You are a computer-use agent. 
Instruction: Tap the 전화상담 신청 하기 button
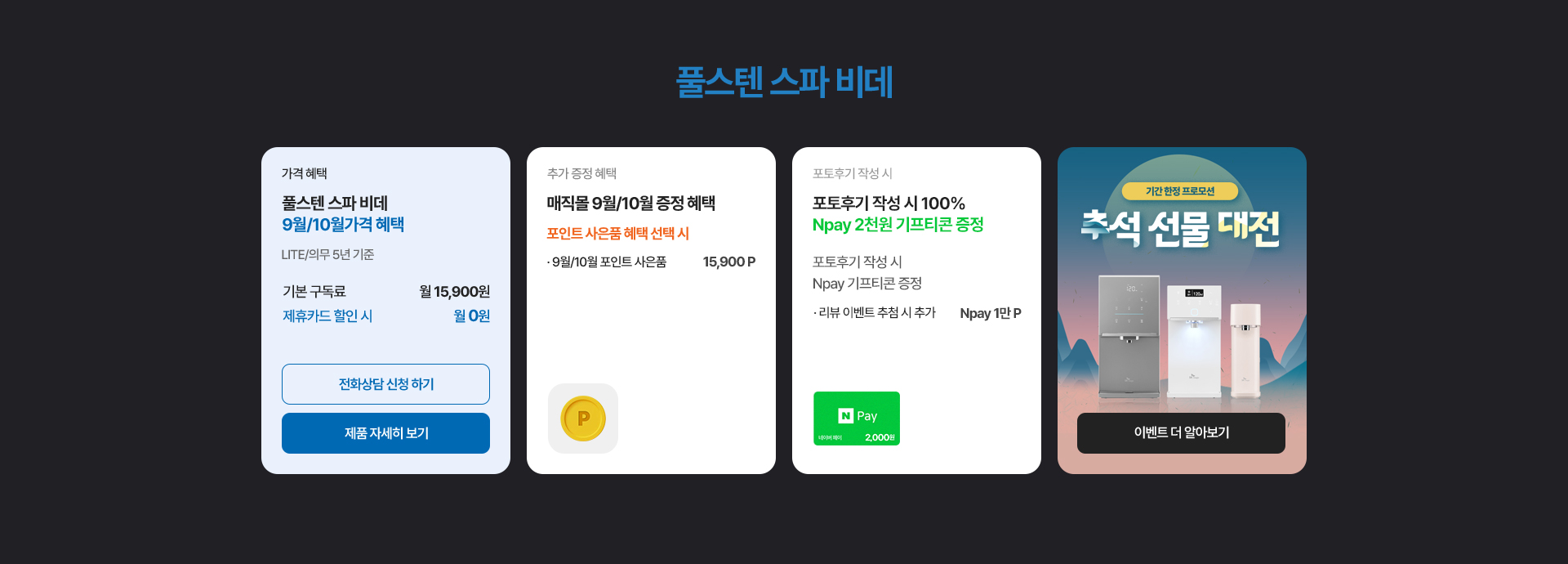pyautogui.click(x=385, y=384)
